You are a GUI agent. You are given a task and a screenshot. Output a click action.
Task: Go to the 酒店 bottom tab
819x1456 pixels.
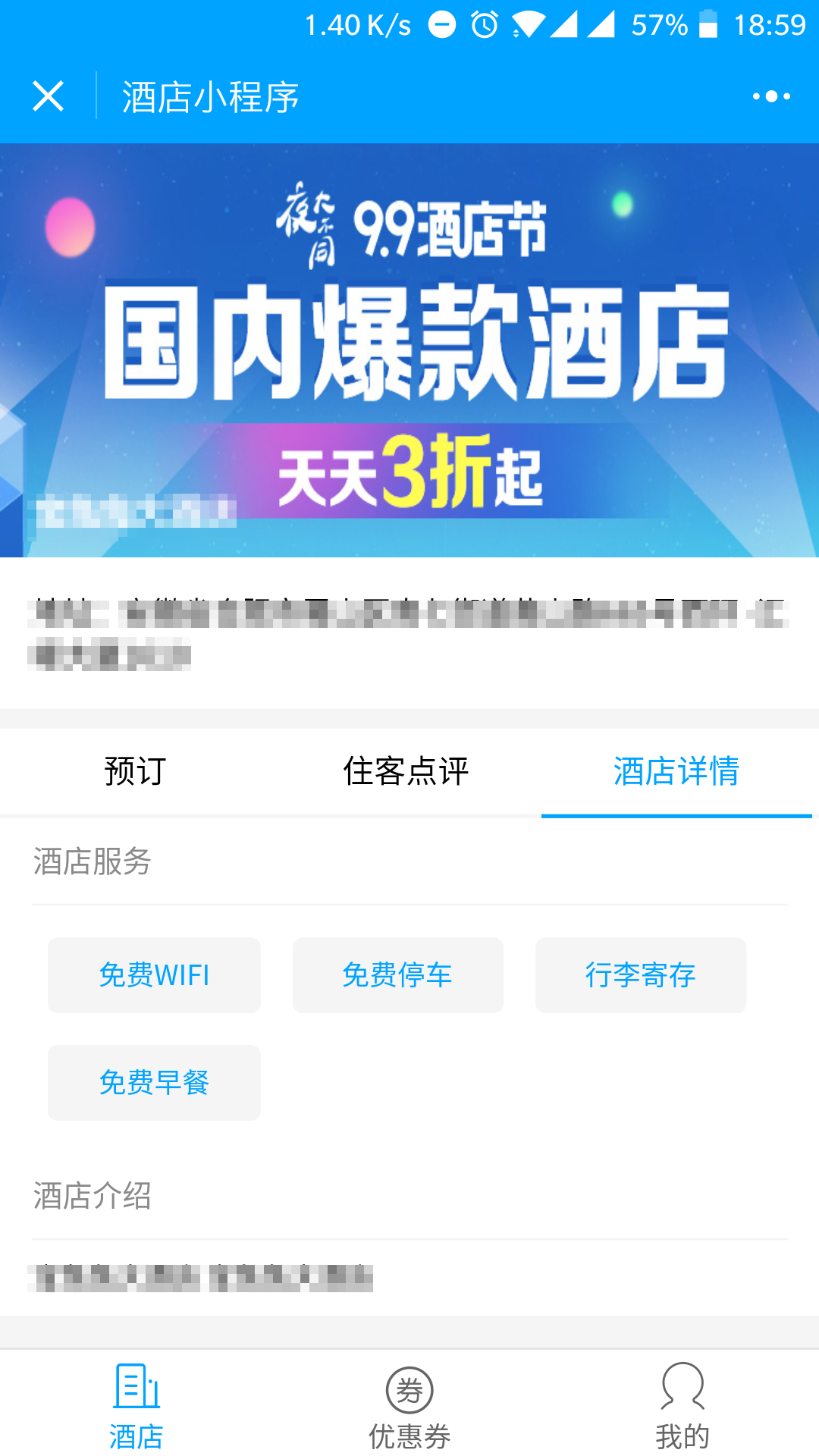(x=136, y=1404)
